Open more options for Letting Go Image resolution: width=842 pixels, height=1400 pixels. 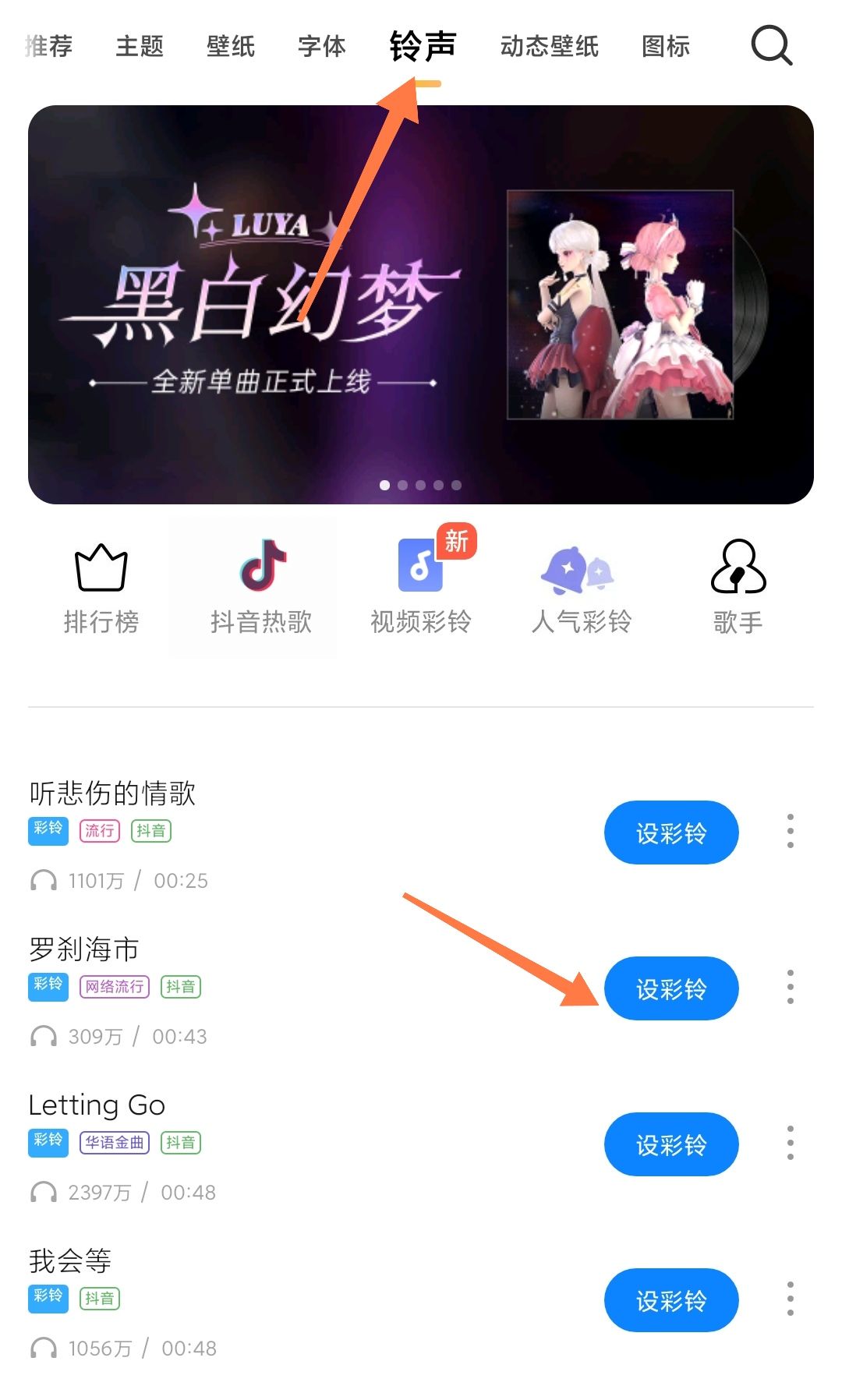[x=791, y=1143]
